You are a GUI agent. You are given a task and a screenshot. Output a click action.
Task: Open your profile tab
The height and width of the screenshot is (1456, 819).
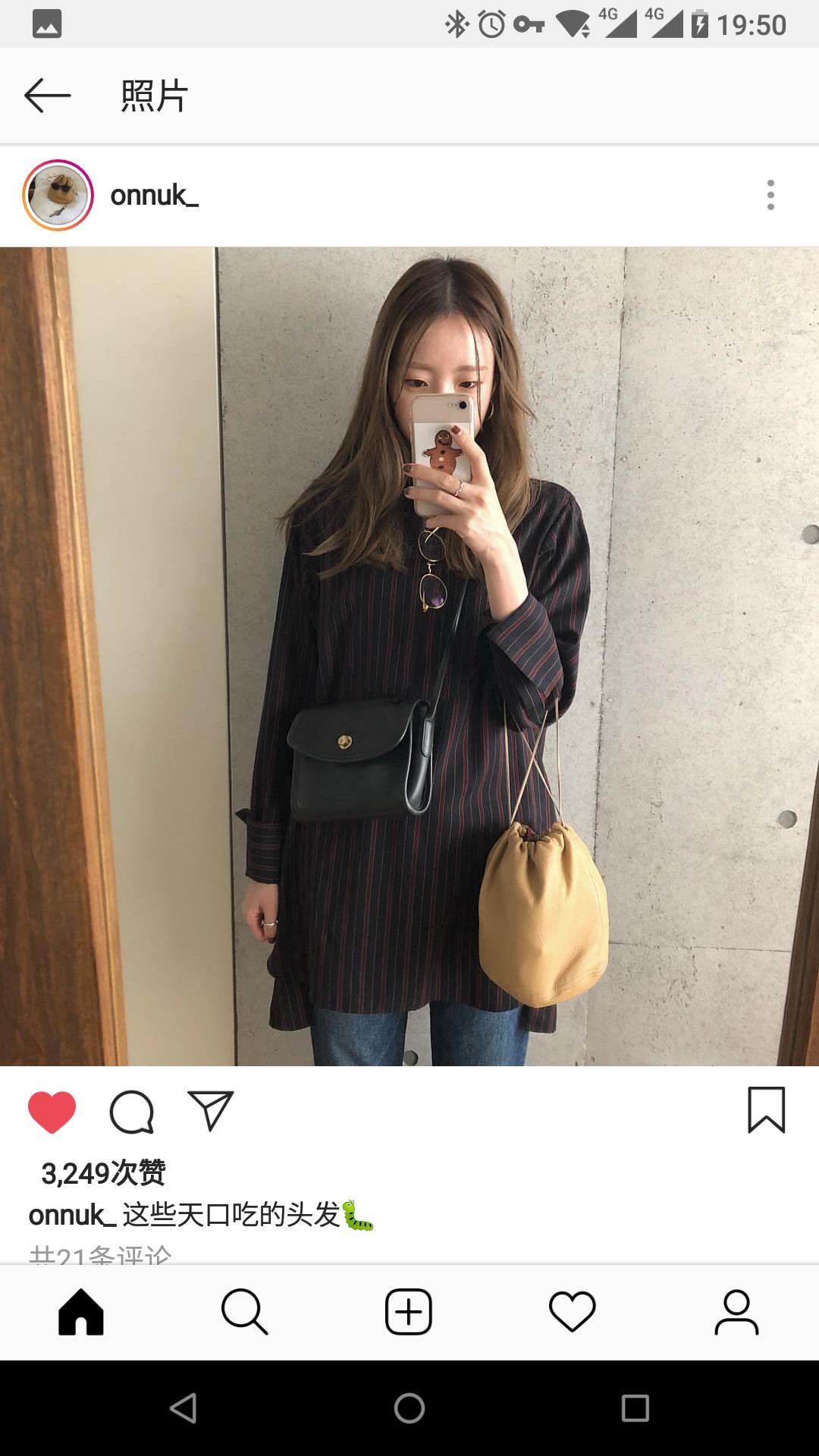(x=736, y=1312)
